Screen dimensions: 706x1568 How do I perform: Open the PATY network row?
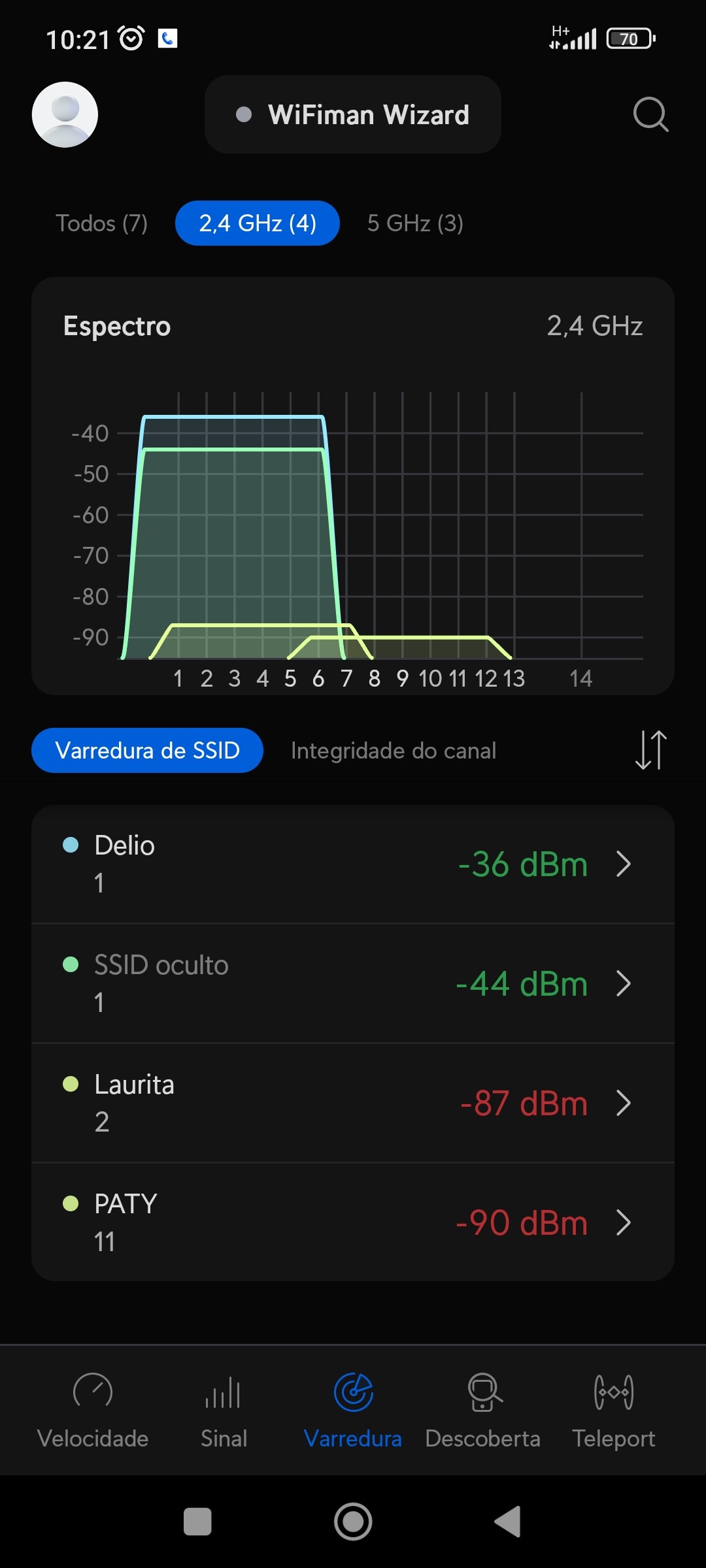point(353,1222)
